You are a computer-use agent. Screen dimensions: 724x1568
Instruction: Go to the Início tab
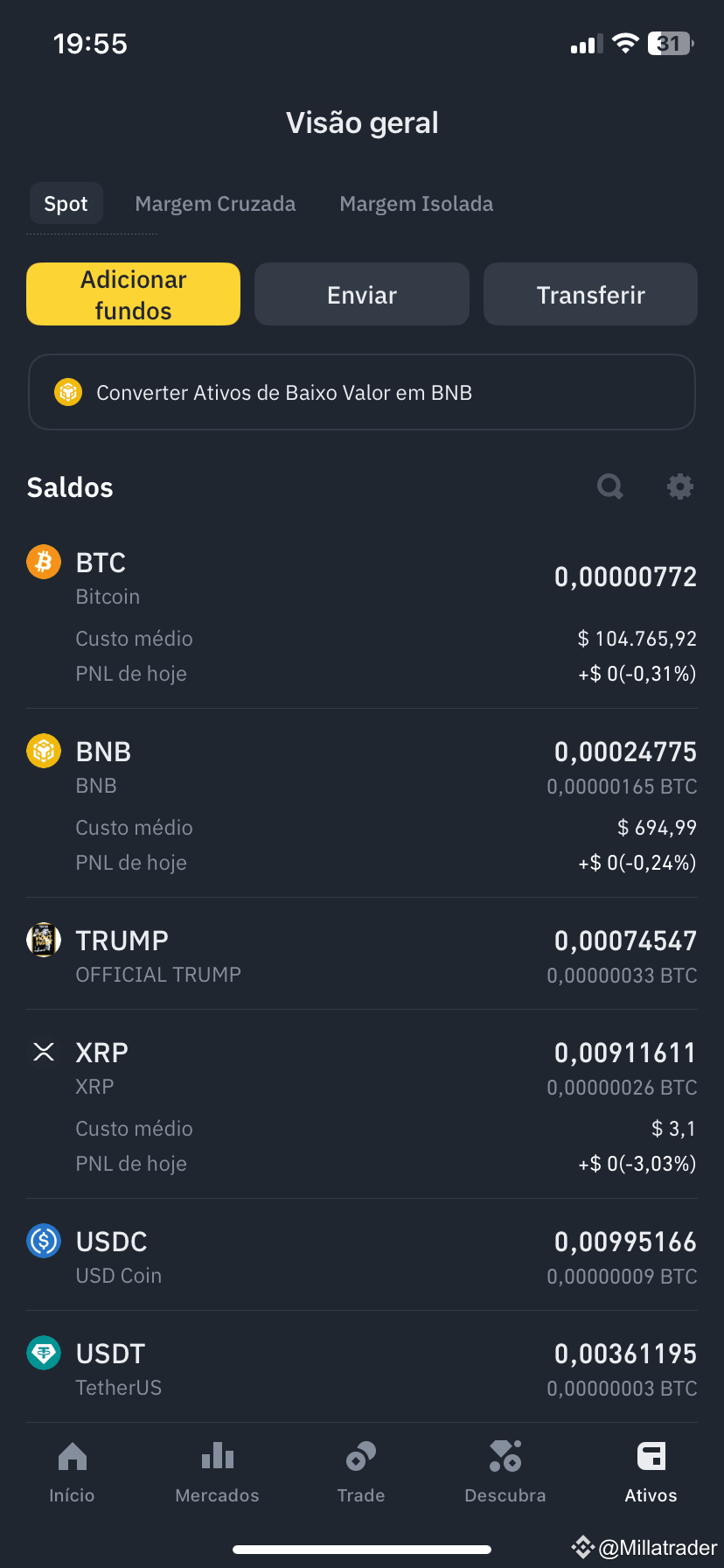[72, 1472]
